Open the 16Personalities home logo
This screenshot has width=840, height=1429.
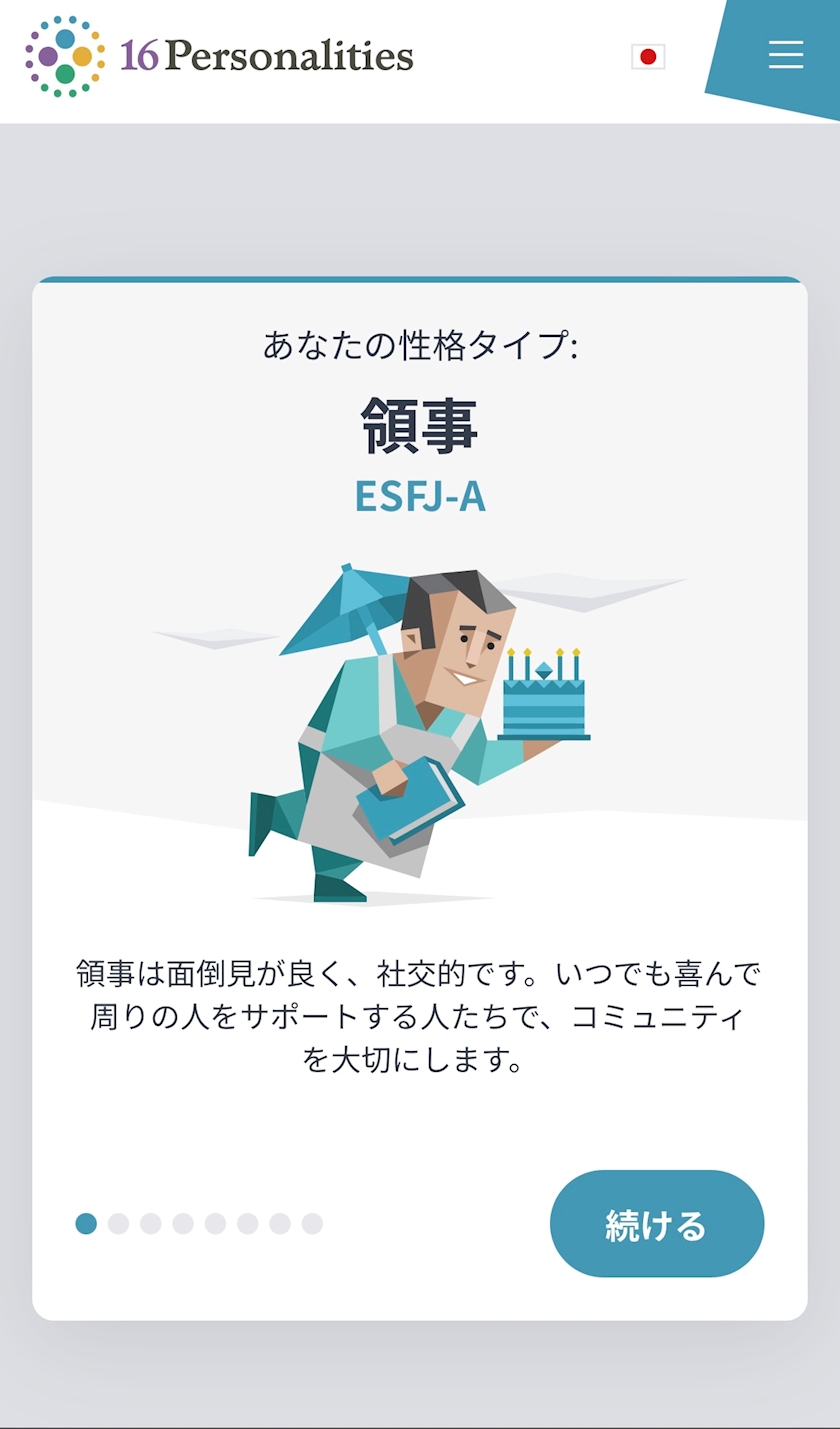tap(219, 56)
